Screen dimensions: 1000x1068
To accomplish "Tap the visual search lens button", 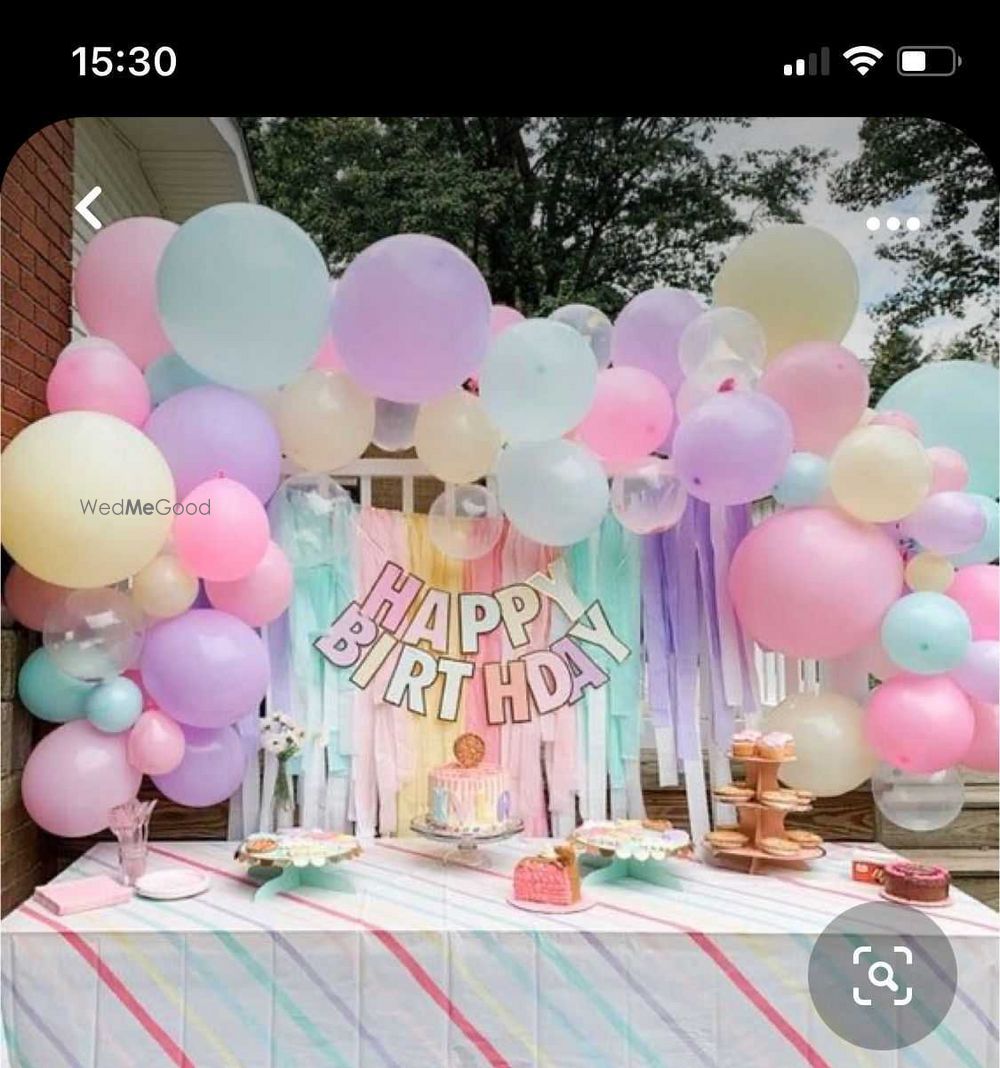I will 882,975.
